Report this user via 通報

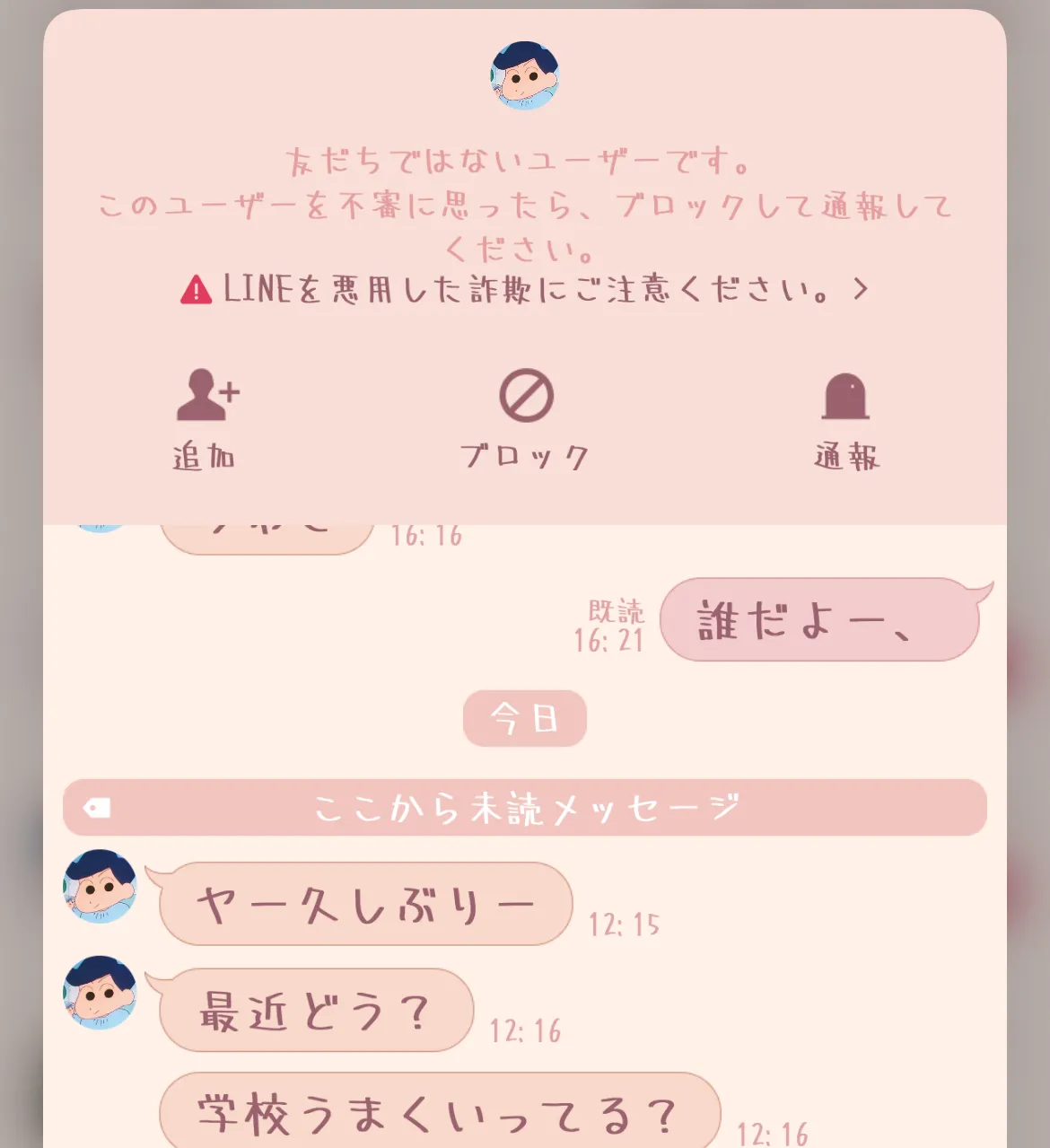coord(845,417)
